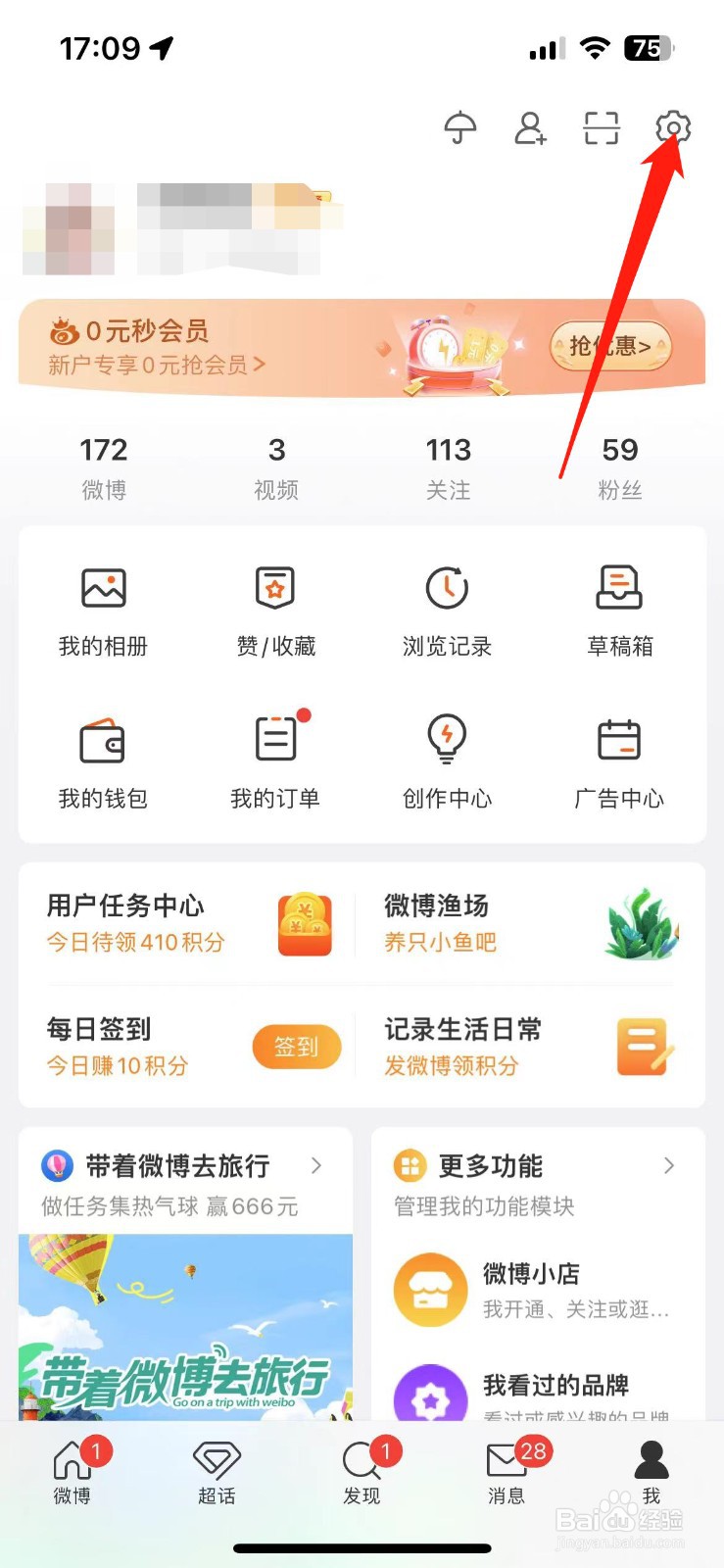Tap the 抢优惠 button on the member banner
Screen dimensions: 724x1568
coord(610,346)
